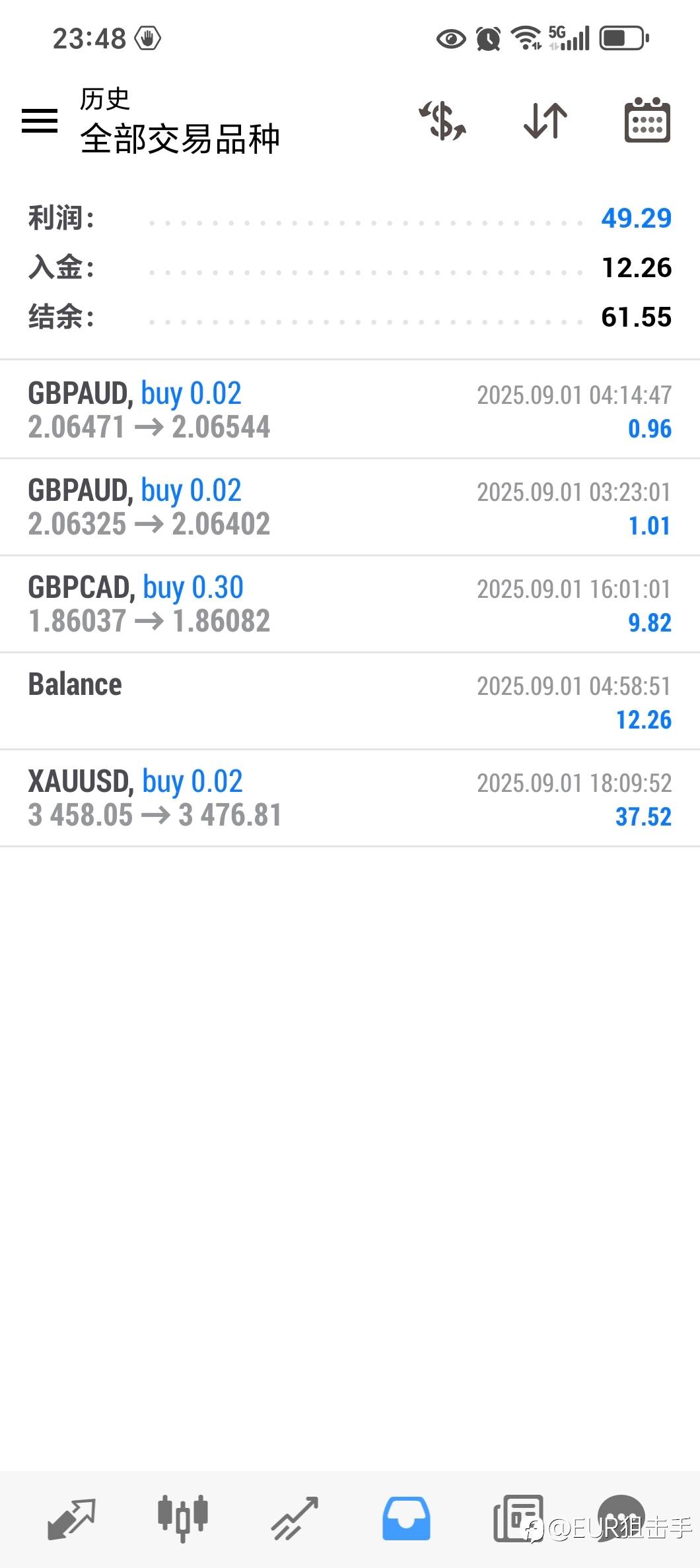Select the history inbox tab
Image resolution: width=700 pixels, height=1568 pixels.
(406, 1519)
